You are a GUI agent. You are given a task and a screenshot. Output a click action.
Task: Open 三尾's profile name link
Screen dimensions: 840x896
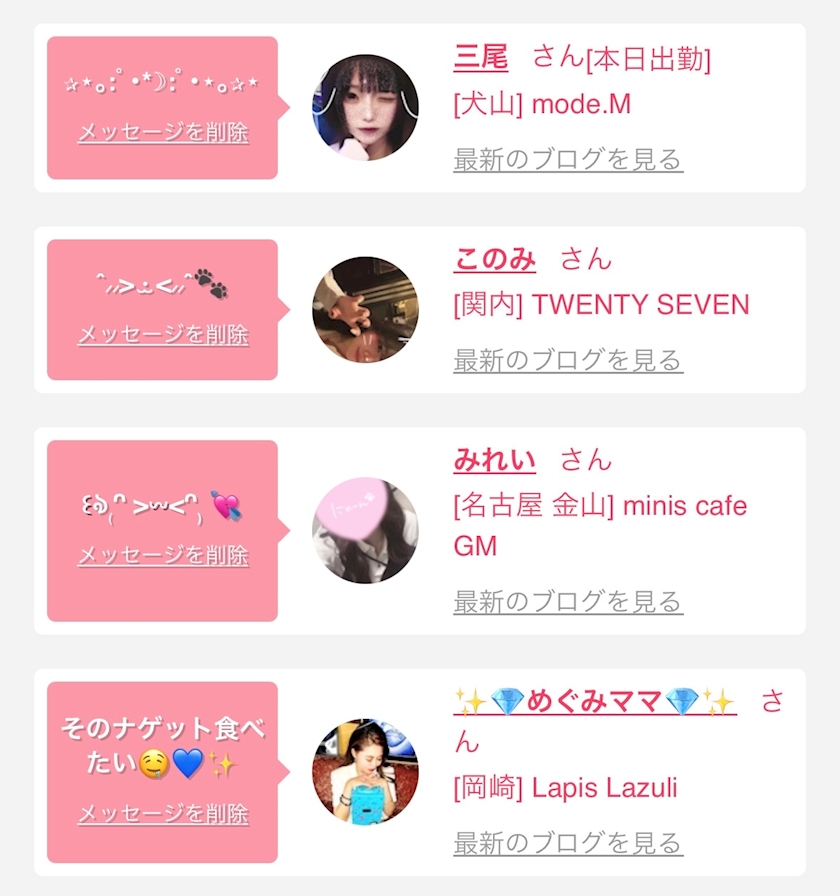[x=481, y=58]
